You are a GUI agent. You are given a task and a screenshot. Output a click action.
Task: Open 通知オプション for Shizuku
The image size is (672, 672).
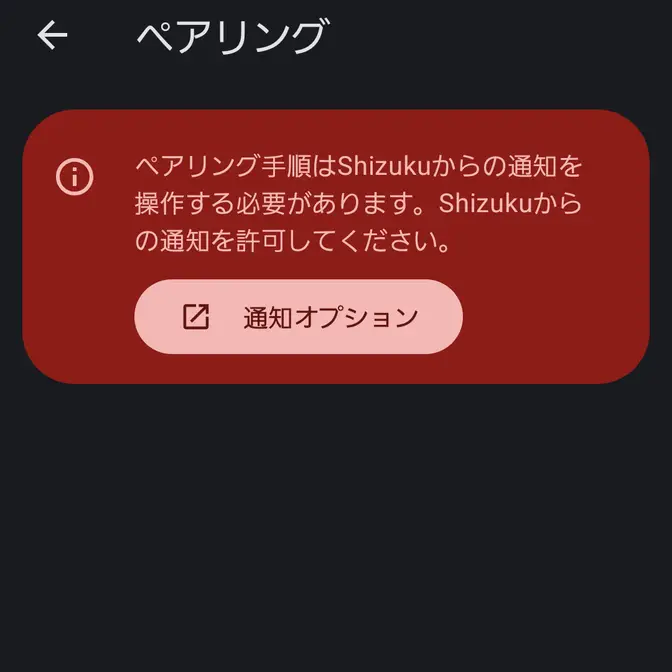coord(298,317)
